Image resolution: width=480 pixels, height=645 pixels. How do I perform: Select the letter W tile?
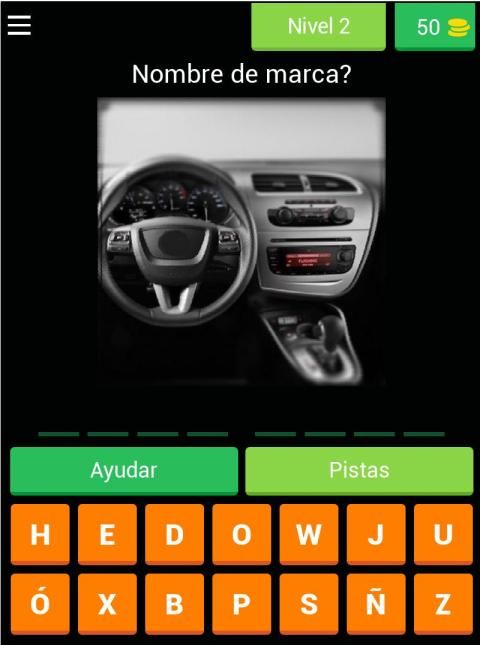(309, 534)
